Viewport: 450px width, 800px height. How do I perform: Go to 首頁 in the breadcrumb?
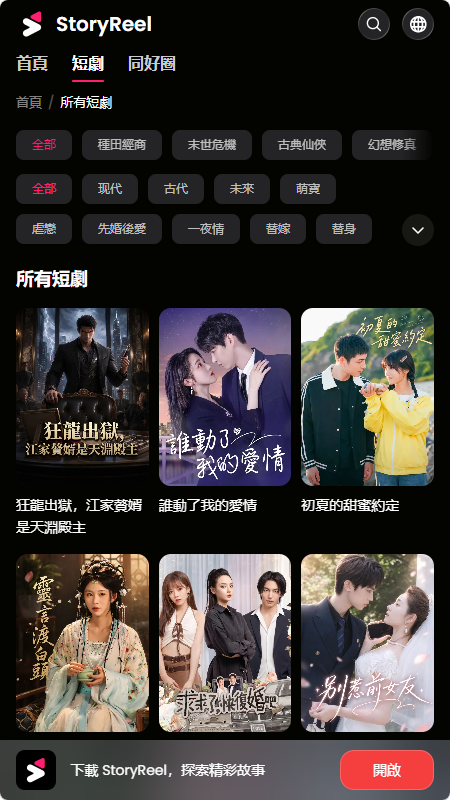(x=29, y=103)
